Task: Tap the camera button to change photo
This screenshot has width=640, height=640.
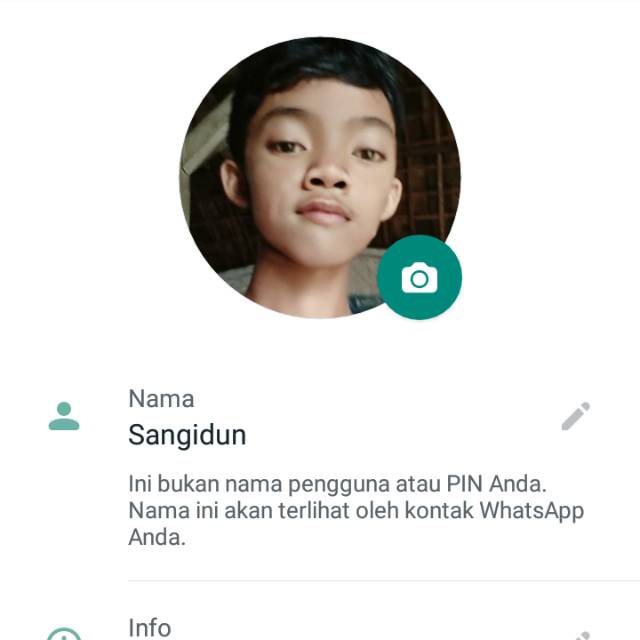Action: pos(420,278)
